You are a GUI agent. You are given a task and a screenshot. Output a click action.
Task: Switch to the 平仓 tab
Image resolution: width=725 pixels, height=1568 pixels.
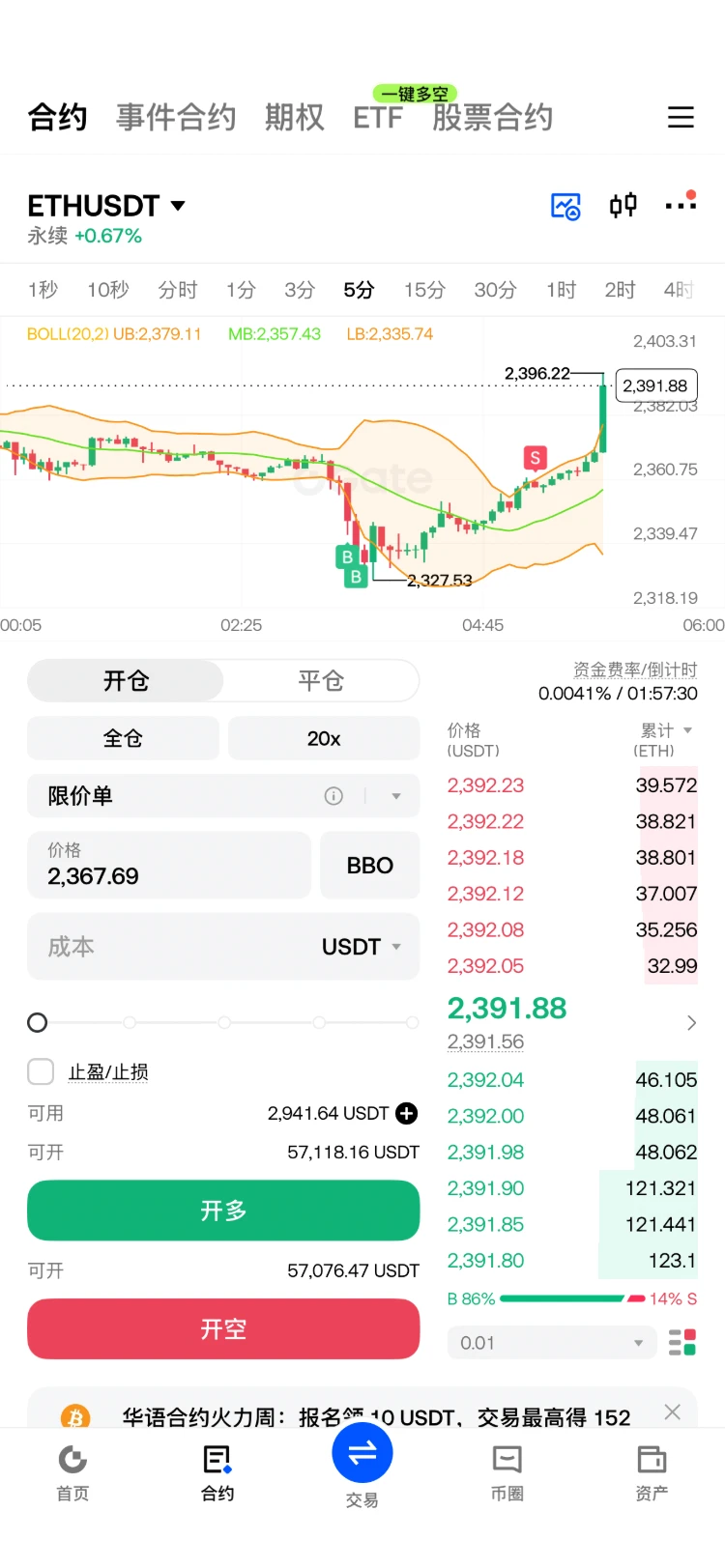321,681
